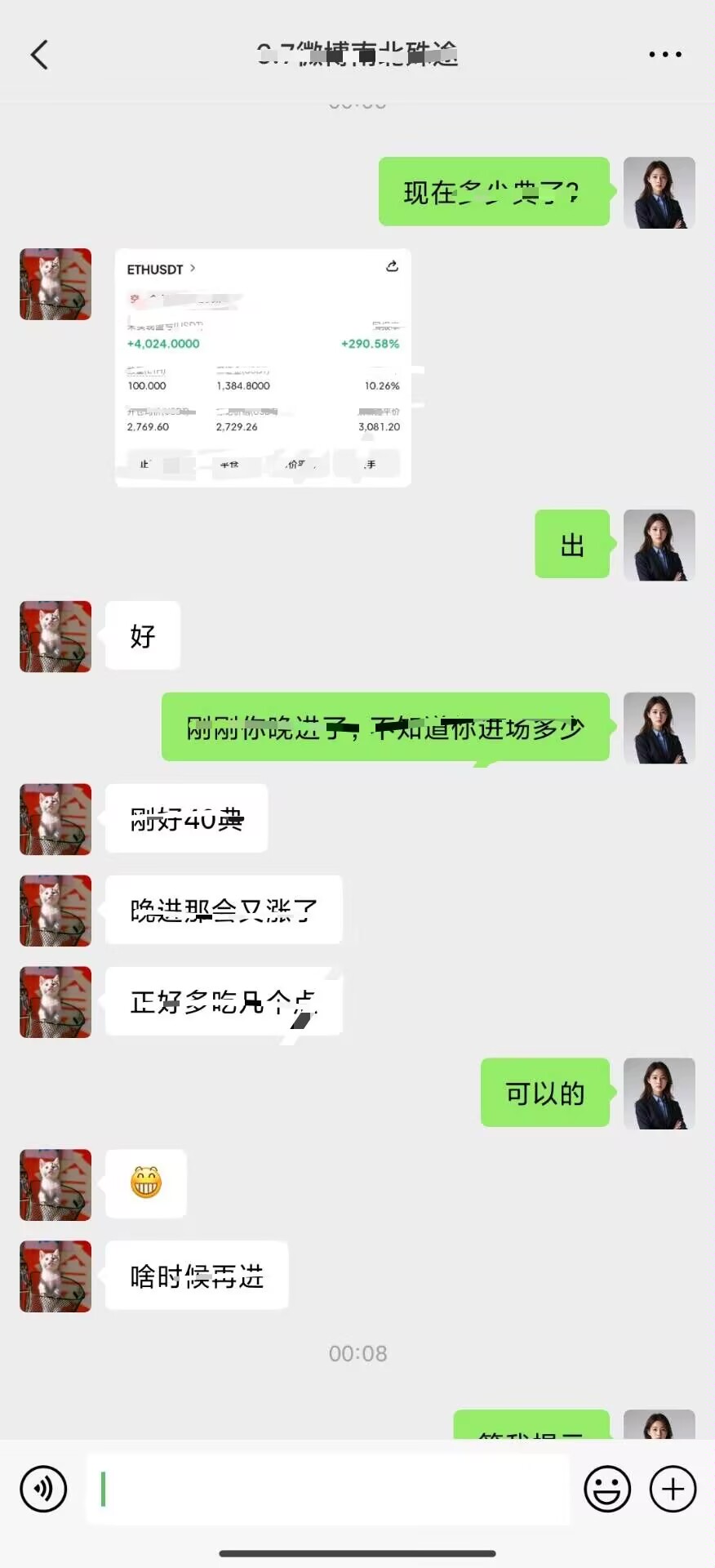This screenshot has height=1568, width=715.
Task: Open the emoji picker
Action: 607,1489
